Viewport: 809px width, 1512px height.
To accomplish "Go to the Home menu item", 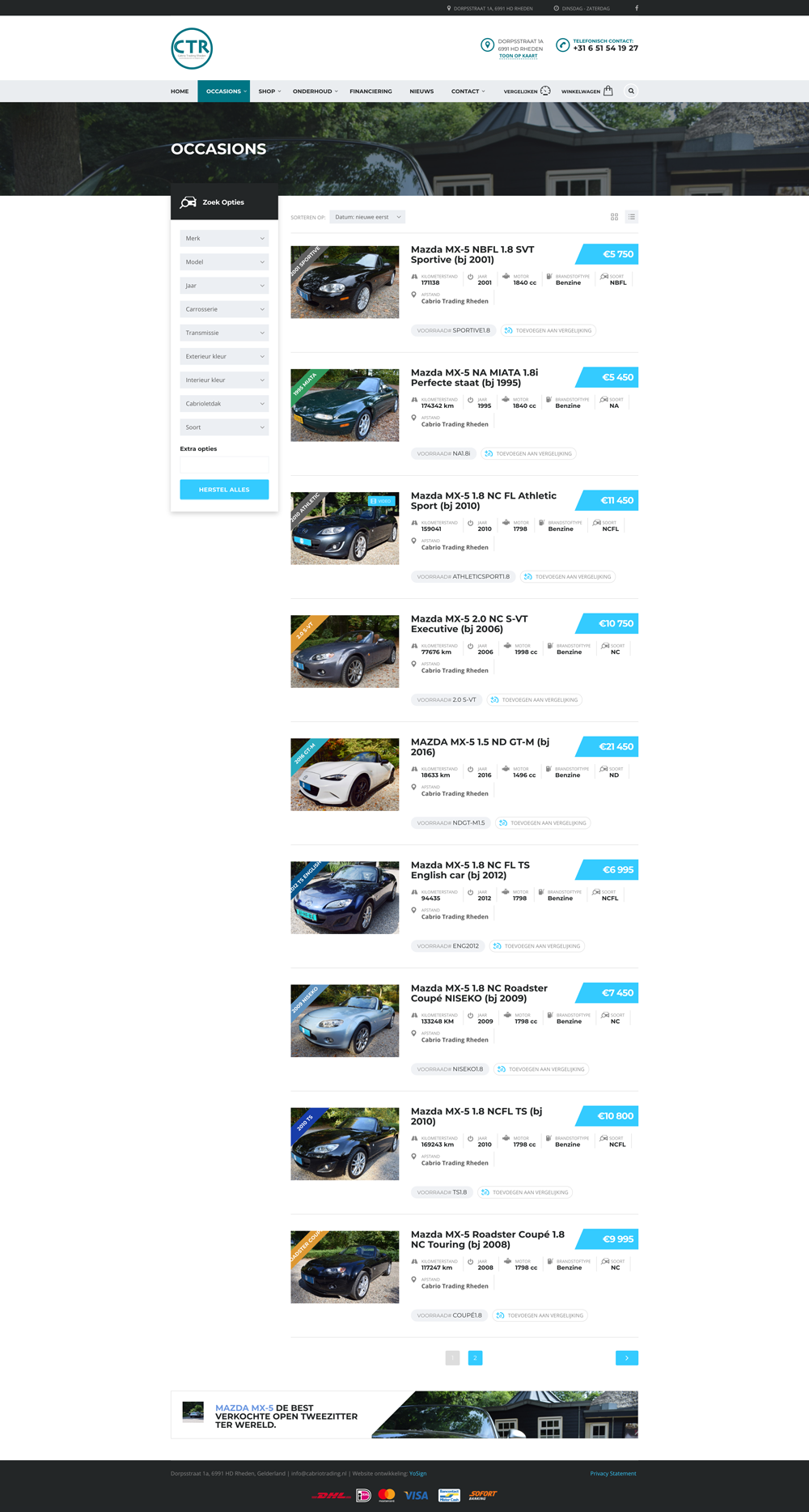I will tap(180, 91).
